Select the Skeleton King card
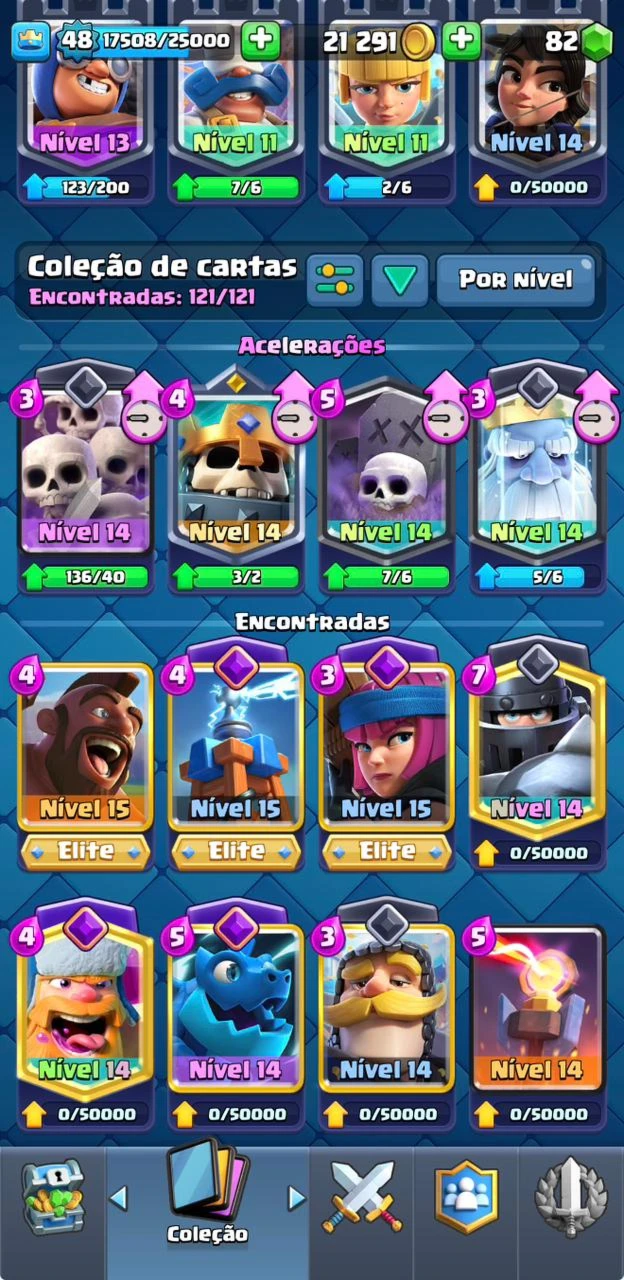Viewport: 624px width, 1280px height. (x=236, y=470)
